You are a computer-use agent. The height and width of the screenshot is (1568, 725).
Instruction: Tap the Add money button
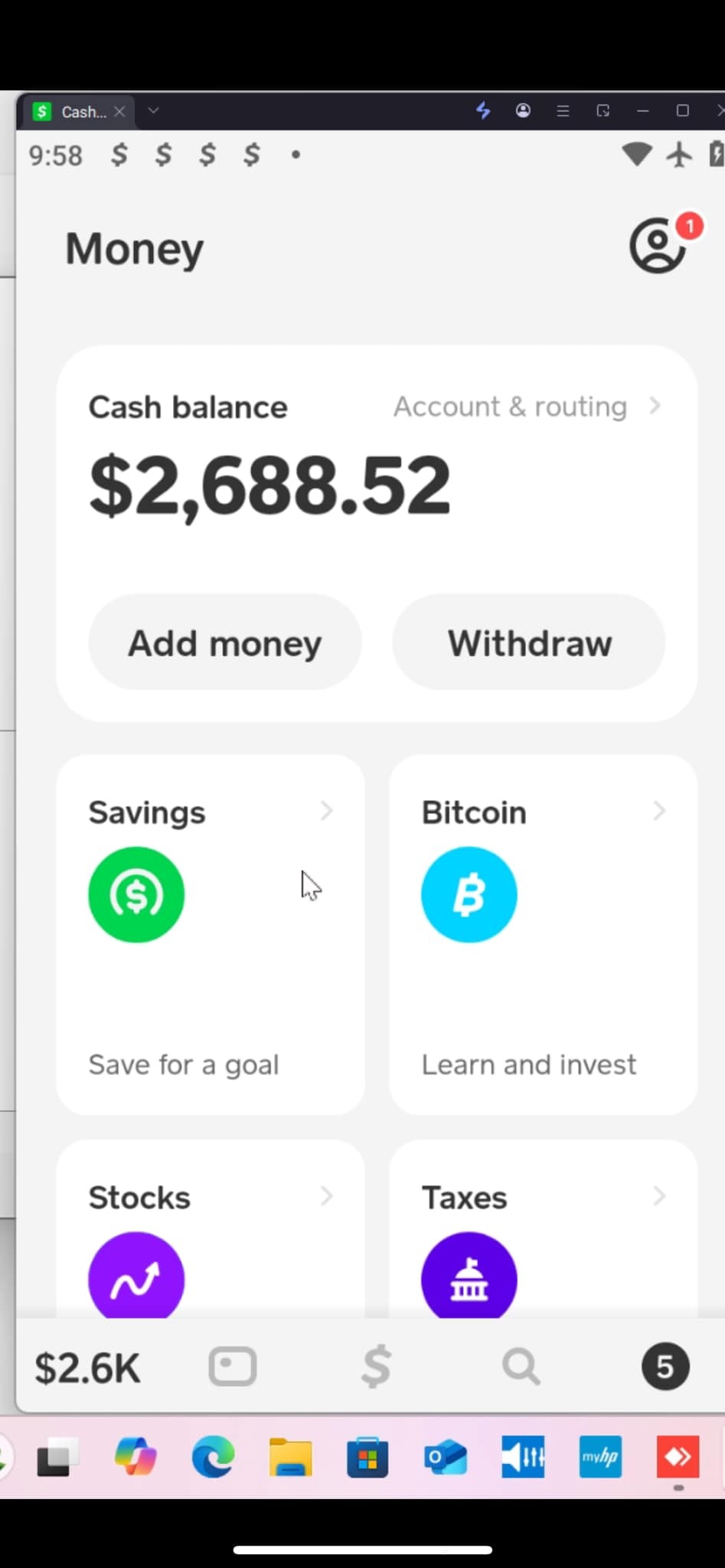click(x=224, y=642)
